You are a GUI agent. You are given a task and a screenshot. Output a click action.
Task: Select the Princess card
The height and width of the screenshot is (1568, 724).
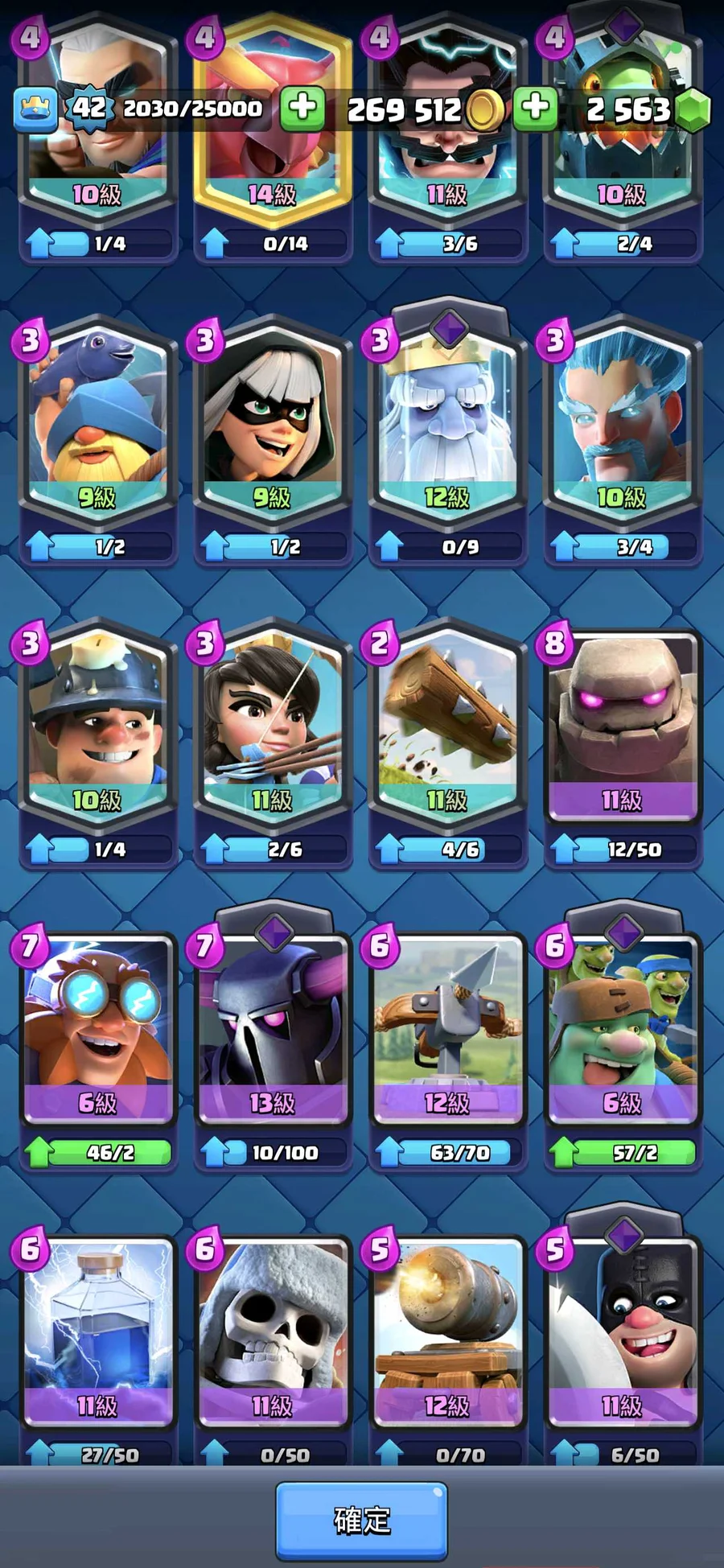[x=273, y=724]
